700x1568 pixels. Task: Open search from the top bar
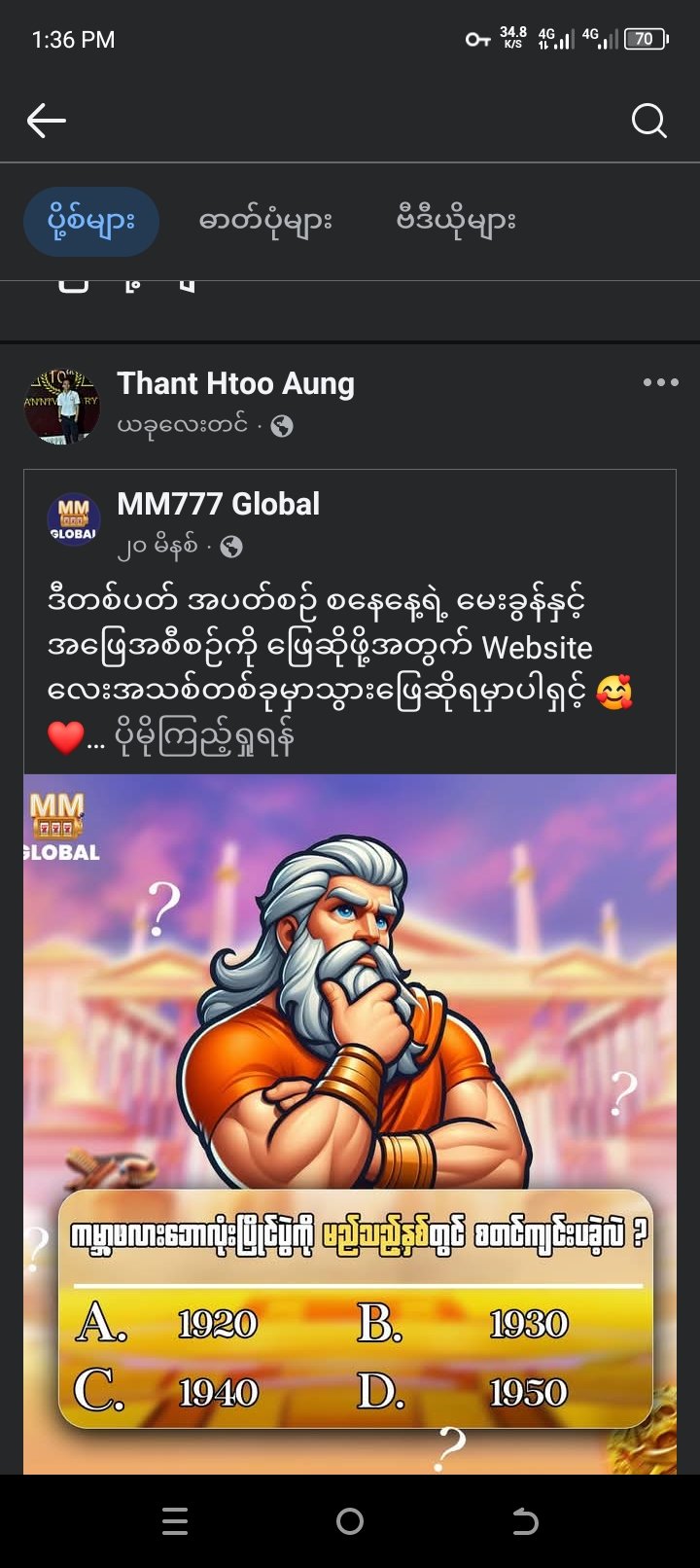pos(648,121)
